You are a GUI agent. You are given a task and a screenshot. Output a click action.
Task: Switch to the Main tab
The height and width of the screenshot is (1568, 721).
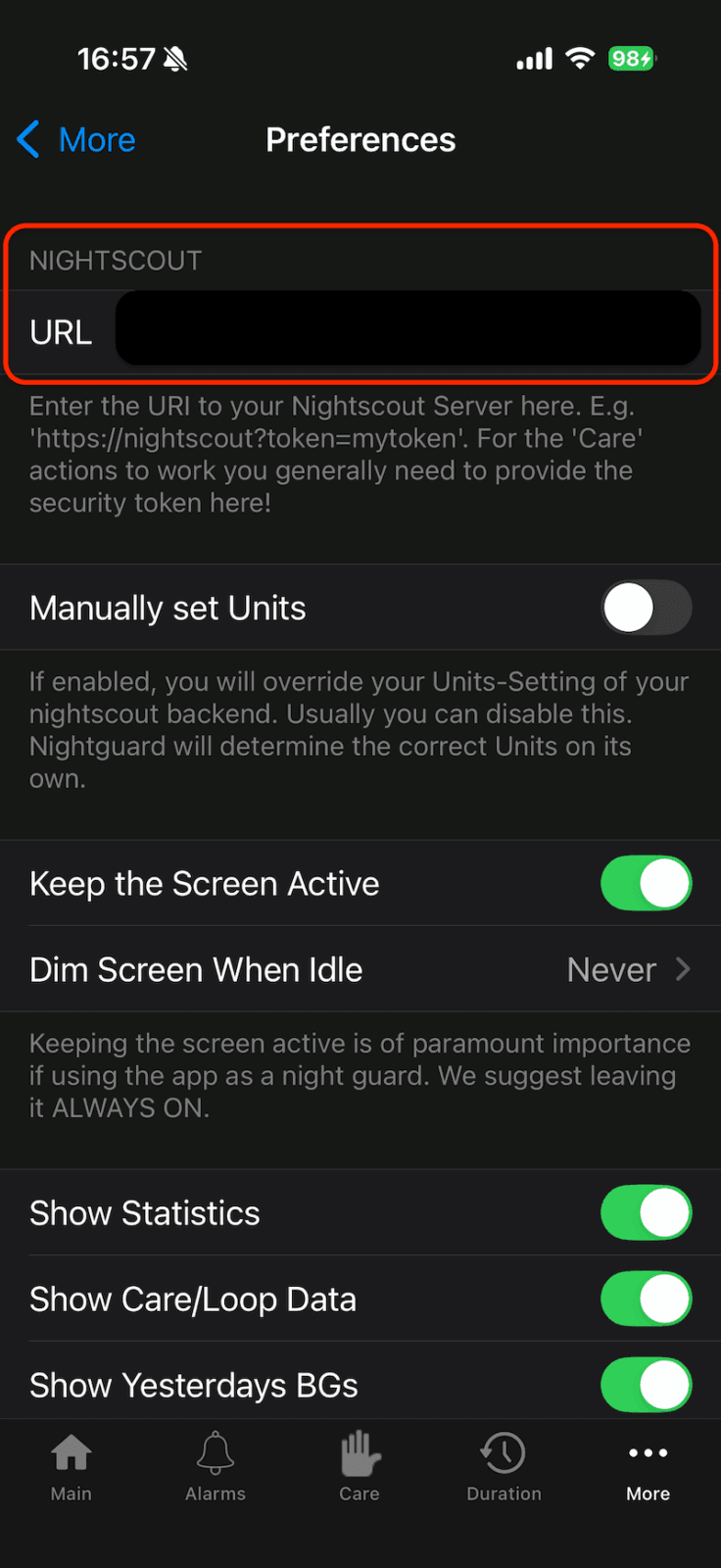point(72,1466)
